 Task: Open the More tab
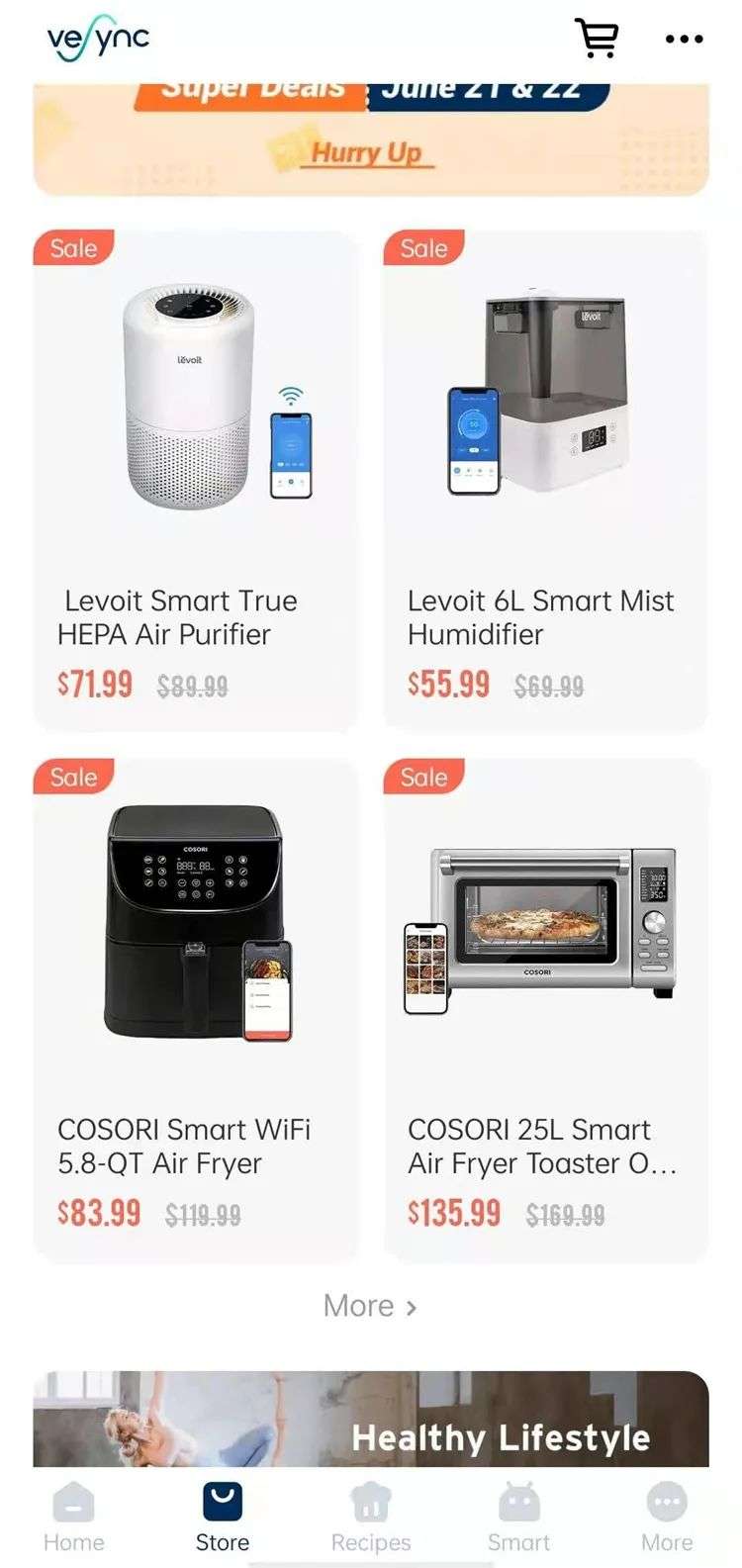[667, 1518]
